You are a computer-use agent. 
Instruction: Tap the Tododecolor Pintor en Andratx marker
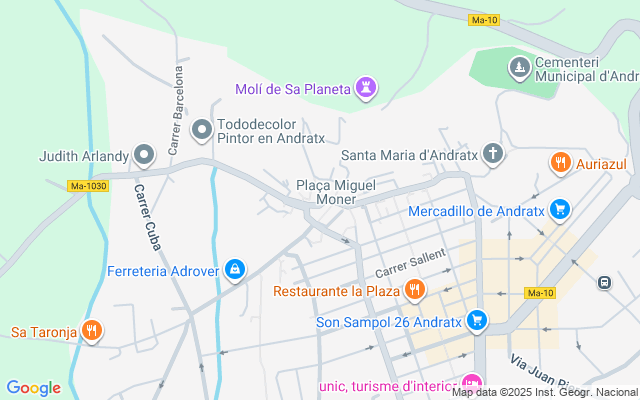(202, 130)
